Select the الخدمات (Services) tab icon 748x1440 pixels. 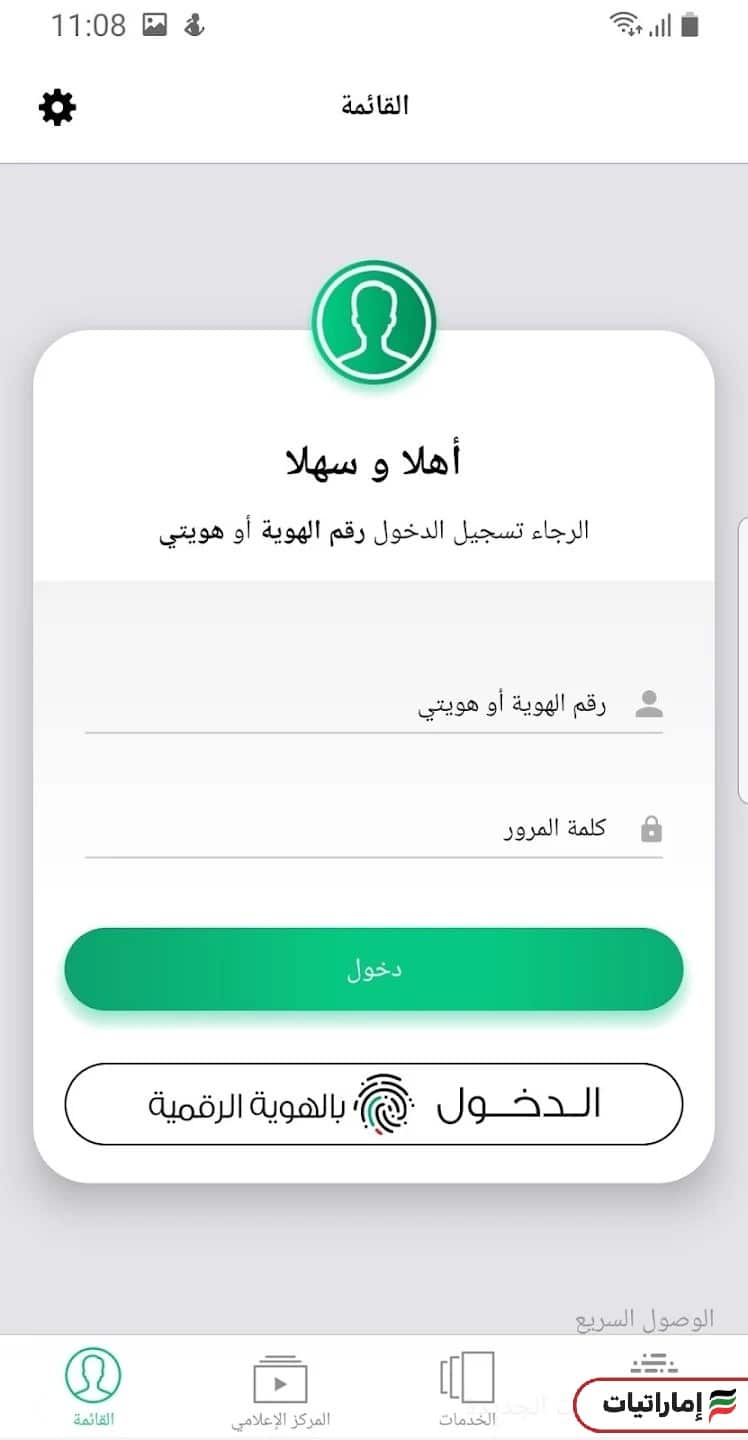pyautogui.click(x=466, y=1375)
